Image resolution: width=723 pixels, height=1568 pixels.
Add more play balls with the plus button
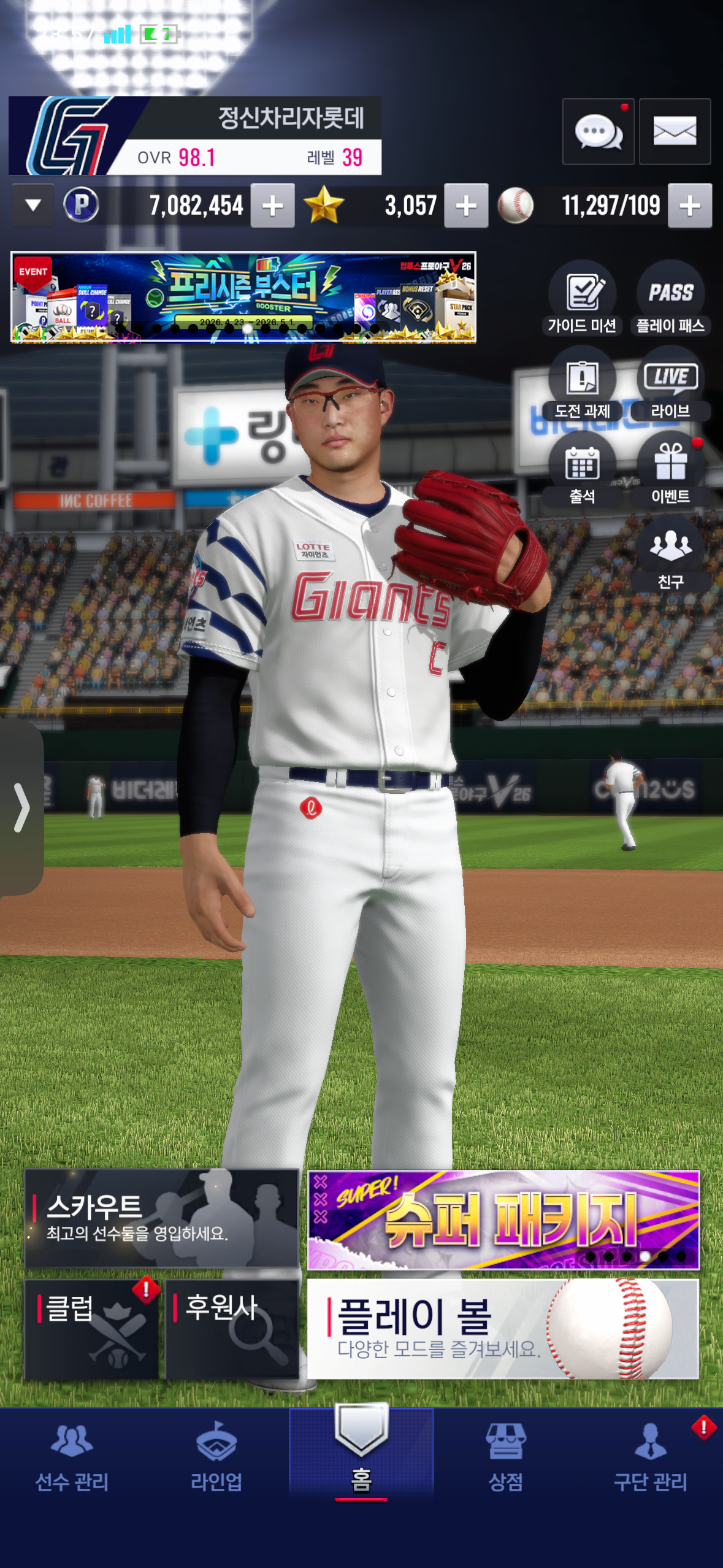point(690,206)
